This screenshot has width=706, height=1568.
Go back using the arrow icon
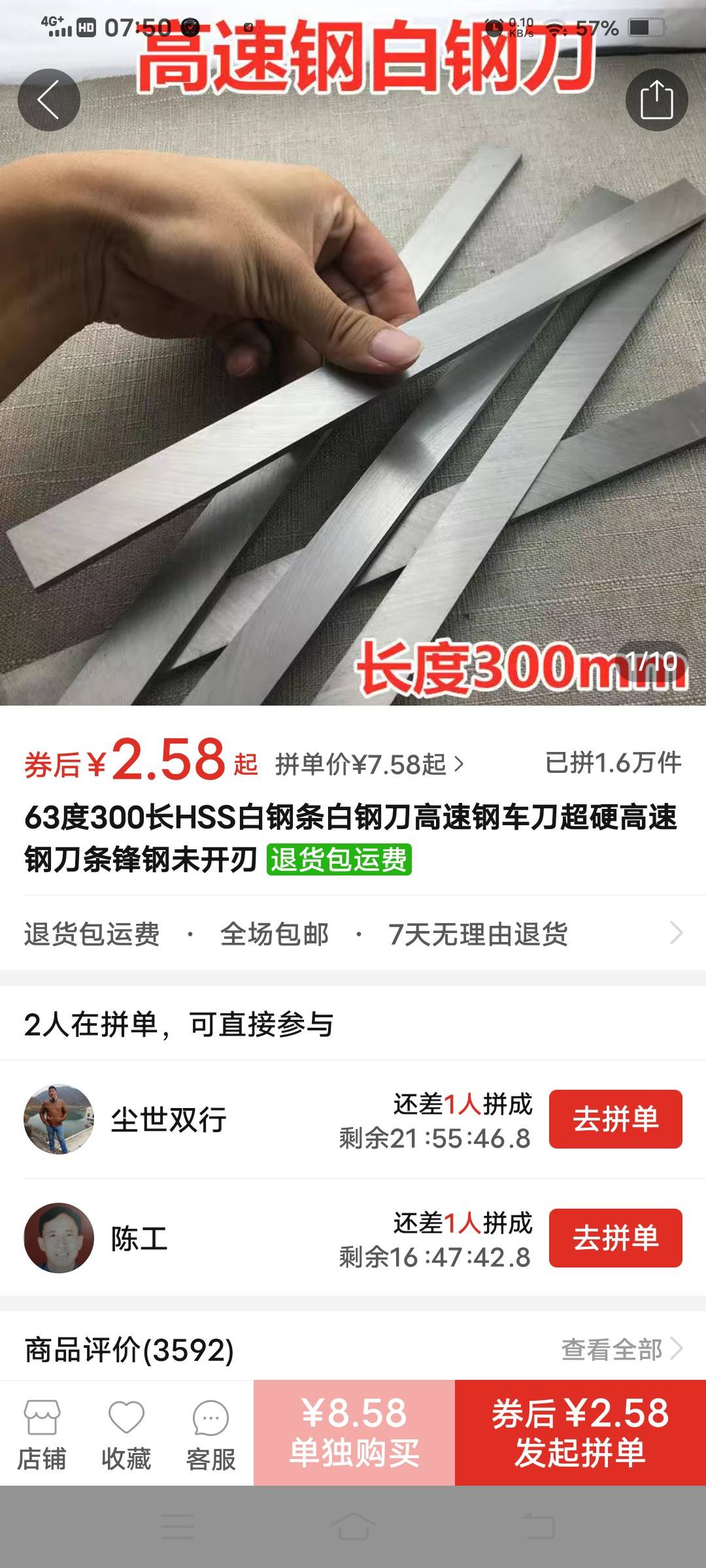pyautogui.click(x=49, y=100)
